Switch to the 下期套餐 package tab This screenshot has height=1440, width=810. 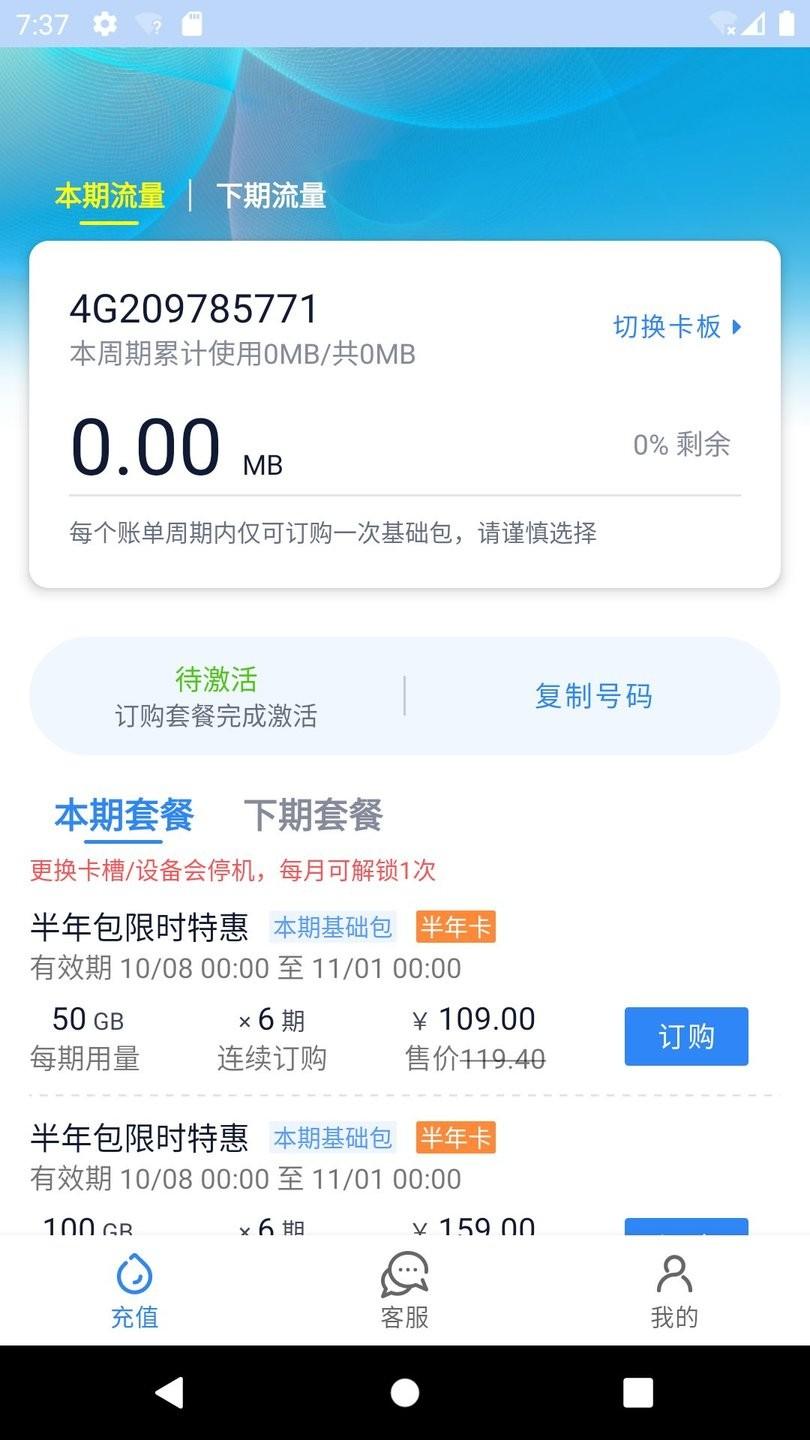[x=312, y=816]
